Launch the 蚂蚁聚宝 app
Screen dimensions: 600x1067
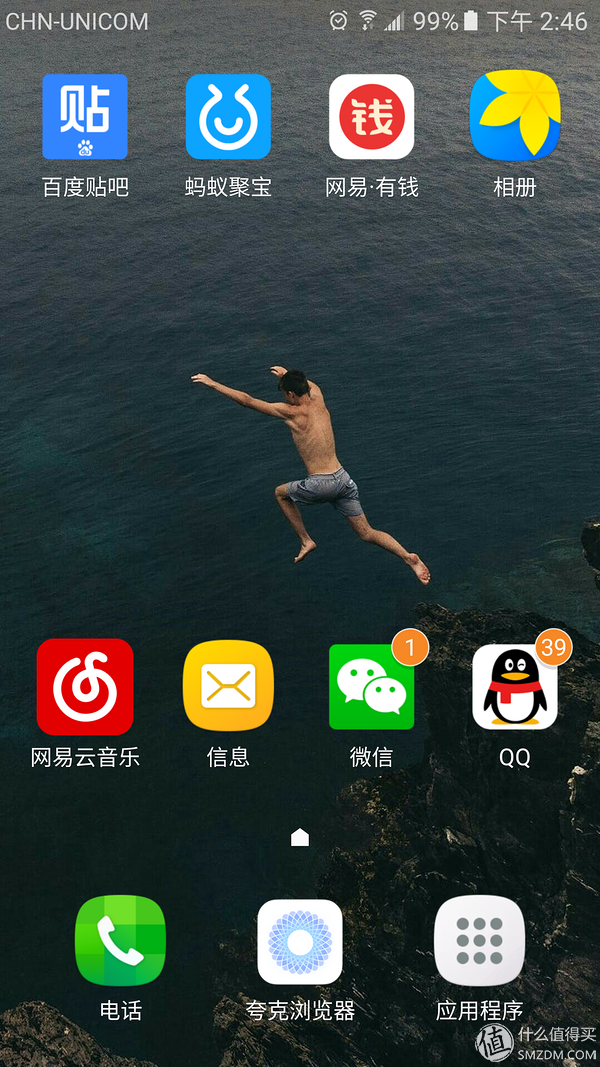click(228, 117)
